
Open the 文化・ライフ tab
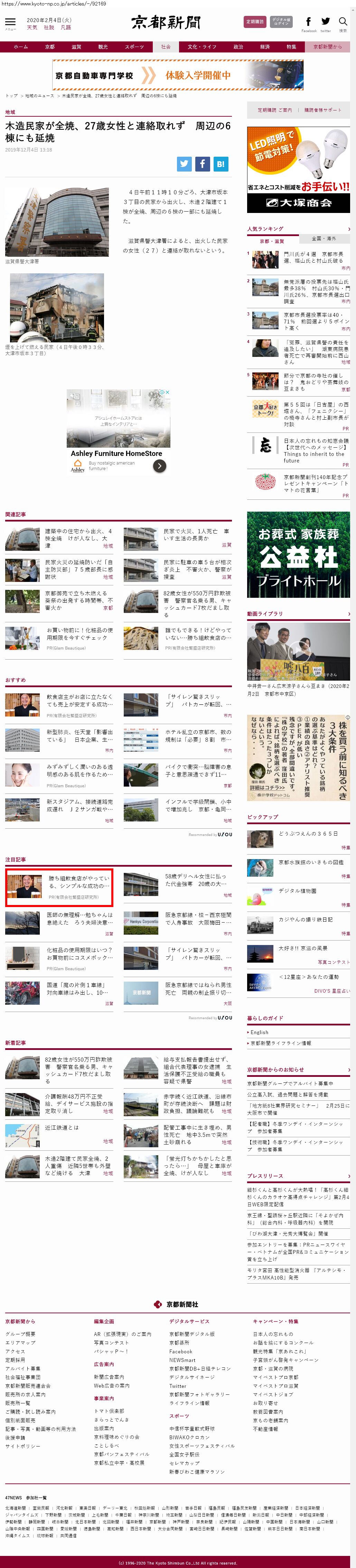coord(202,47)
